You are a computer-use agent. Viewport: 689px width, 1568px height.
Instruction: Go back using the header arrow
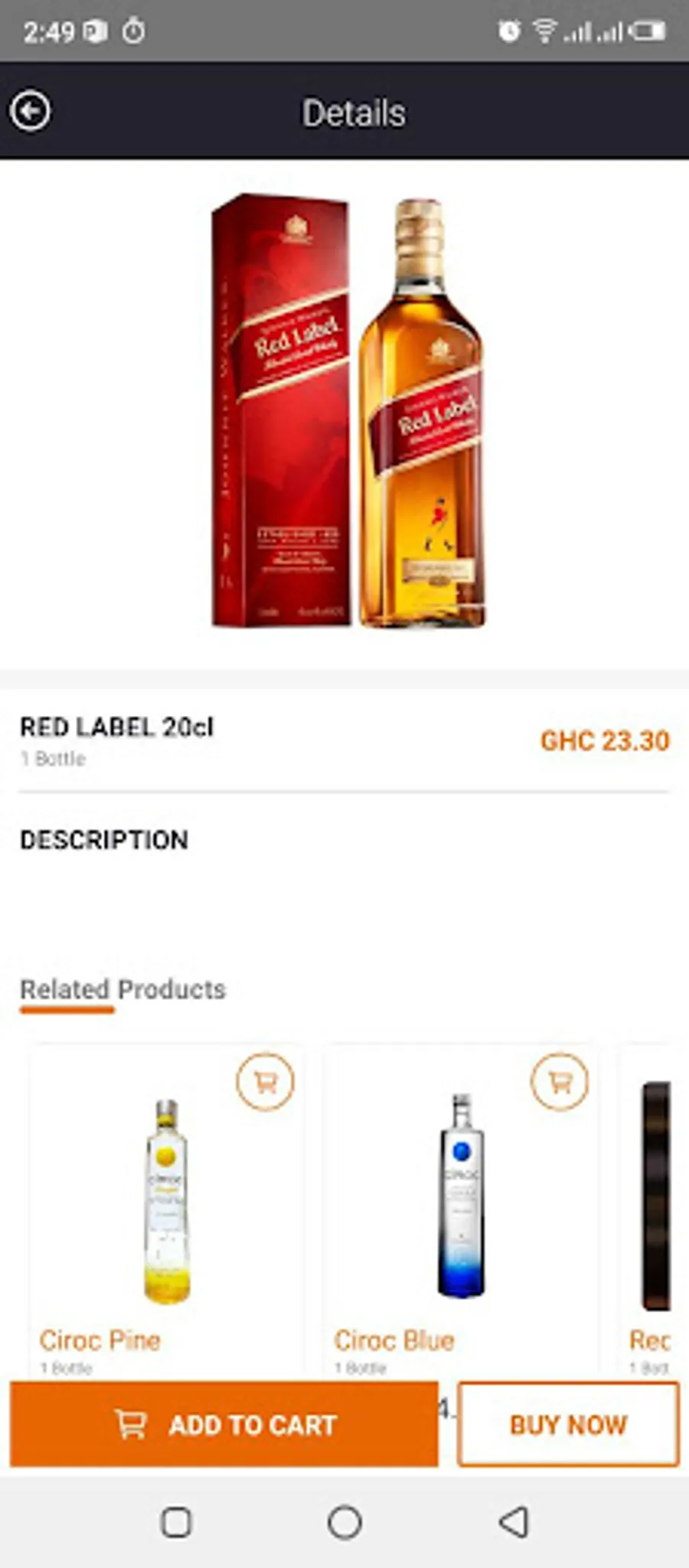31,112
